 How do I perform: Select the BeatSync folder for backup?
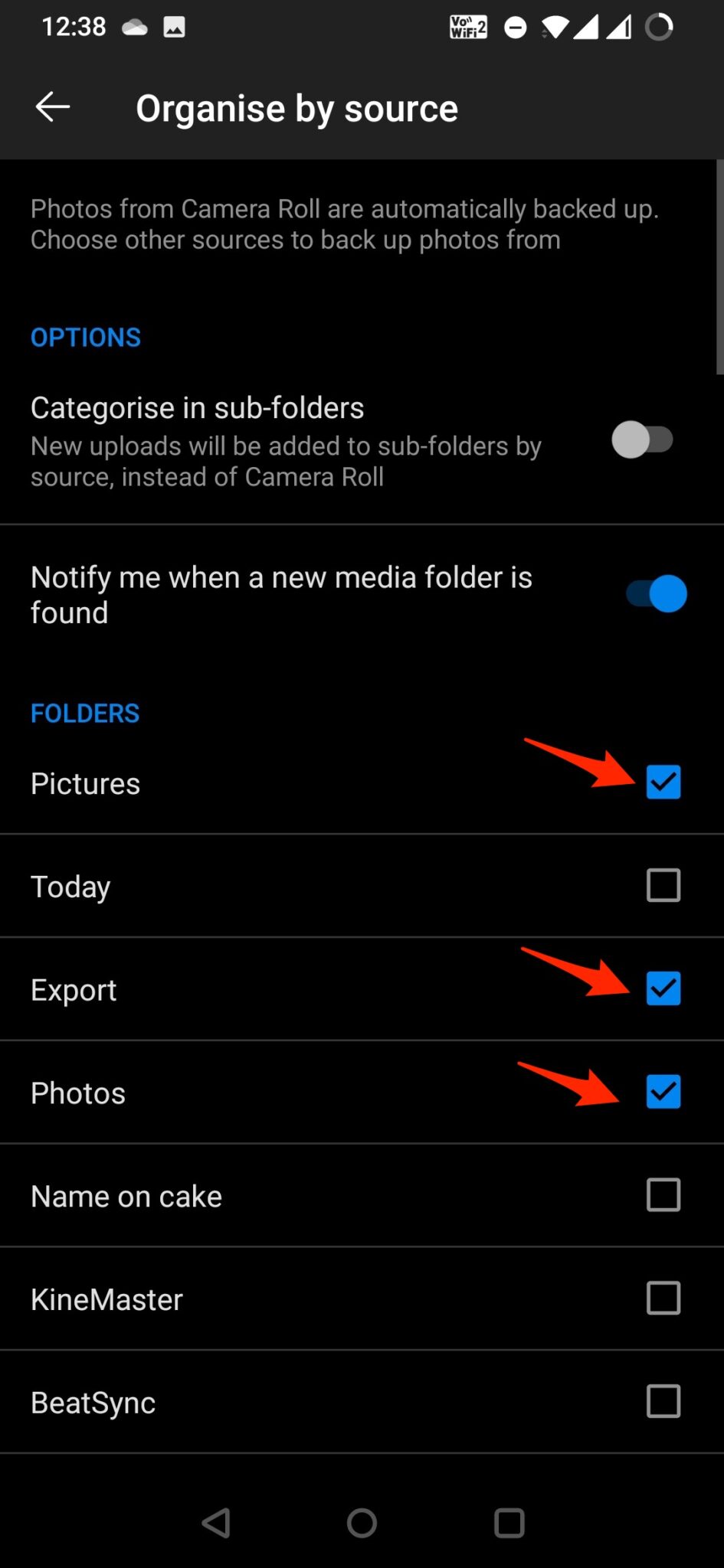663,1402
